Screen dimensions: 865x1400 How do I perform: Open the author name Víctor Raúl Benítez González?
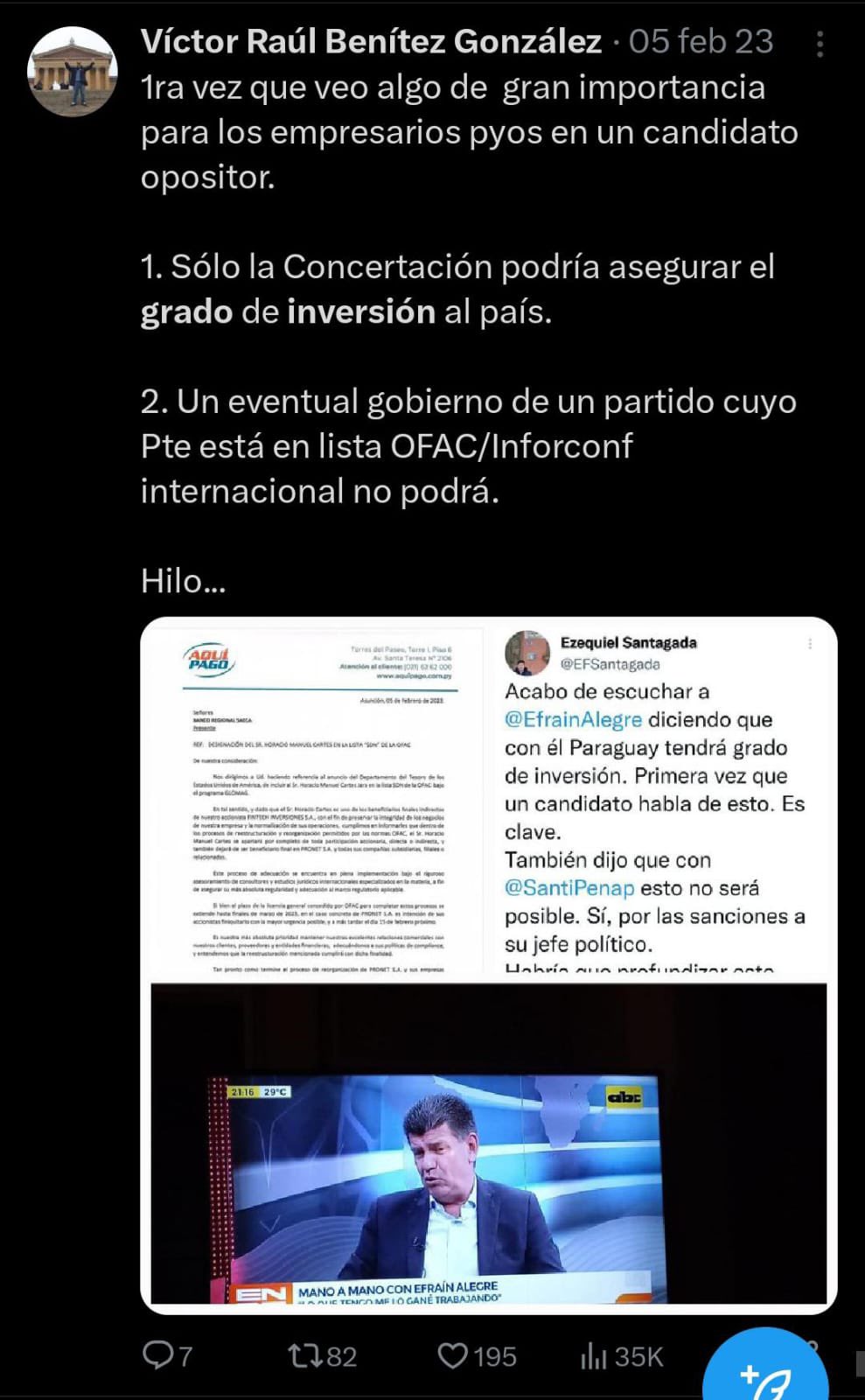point(371,42)
